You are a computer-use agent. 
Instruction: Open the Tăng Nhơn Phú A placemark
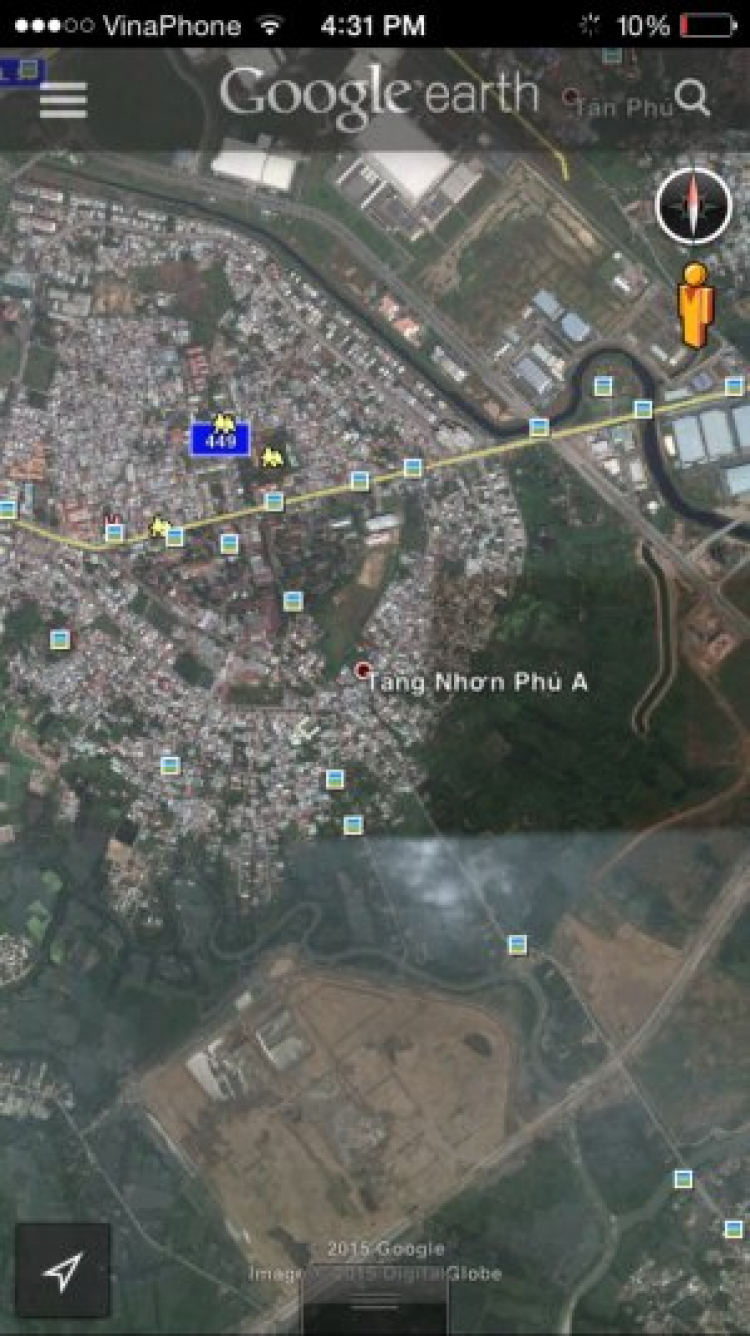click(363, 670)
